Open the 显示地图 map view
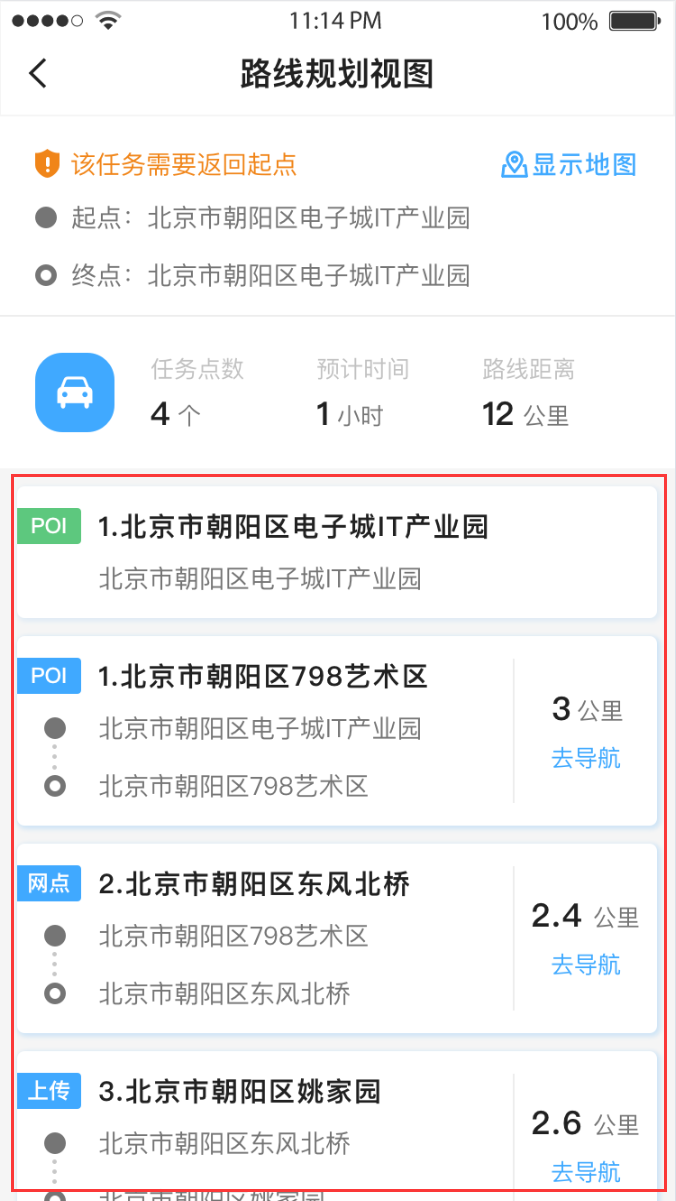Viewport: 676px width, 1201px height. pyautogui.click(x=569, y=165)
